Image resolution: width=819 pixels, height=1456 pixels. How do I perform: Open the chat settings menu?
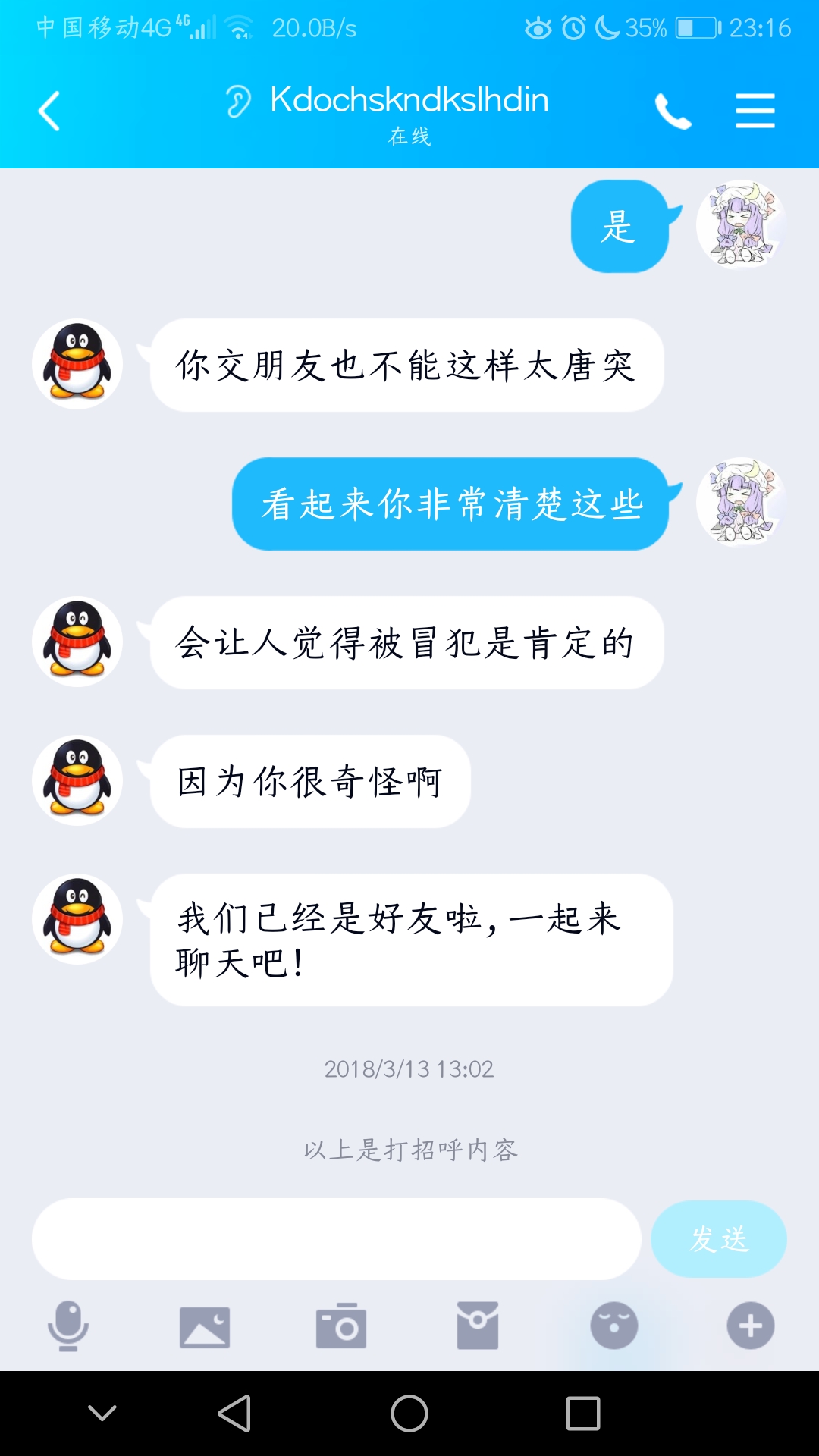point(755,111)
